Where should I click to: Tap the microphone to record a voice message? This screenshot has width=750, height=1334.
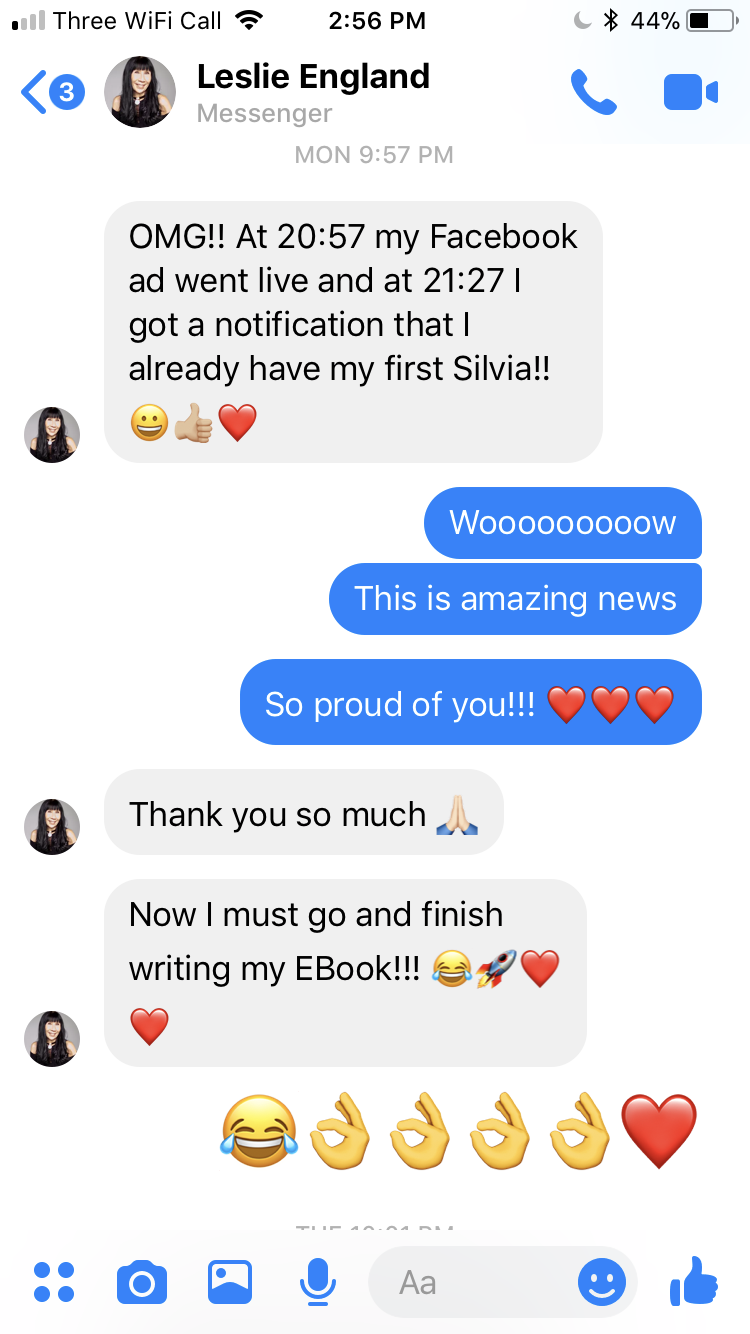pyautogui.click(x=317, y=1282)
